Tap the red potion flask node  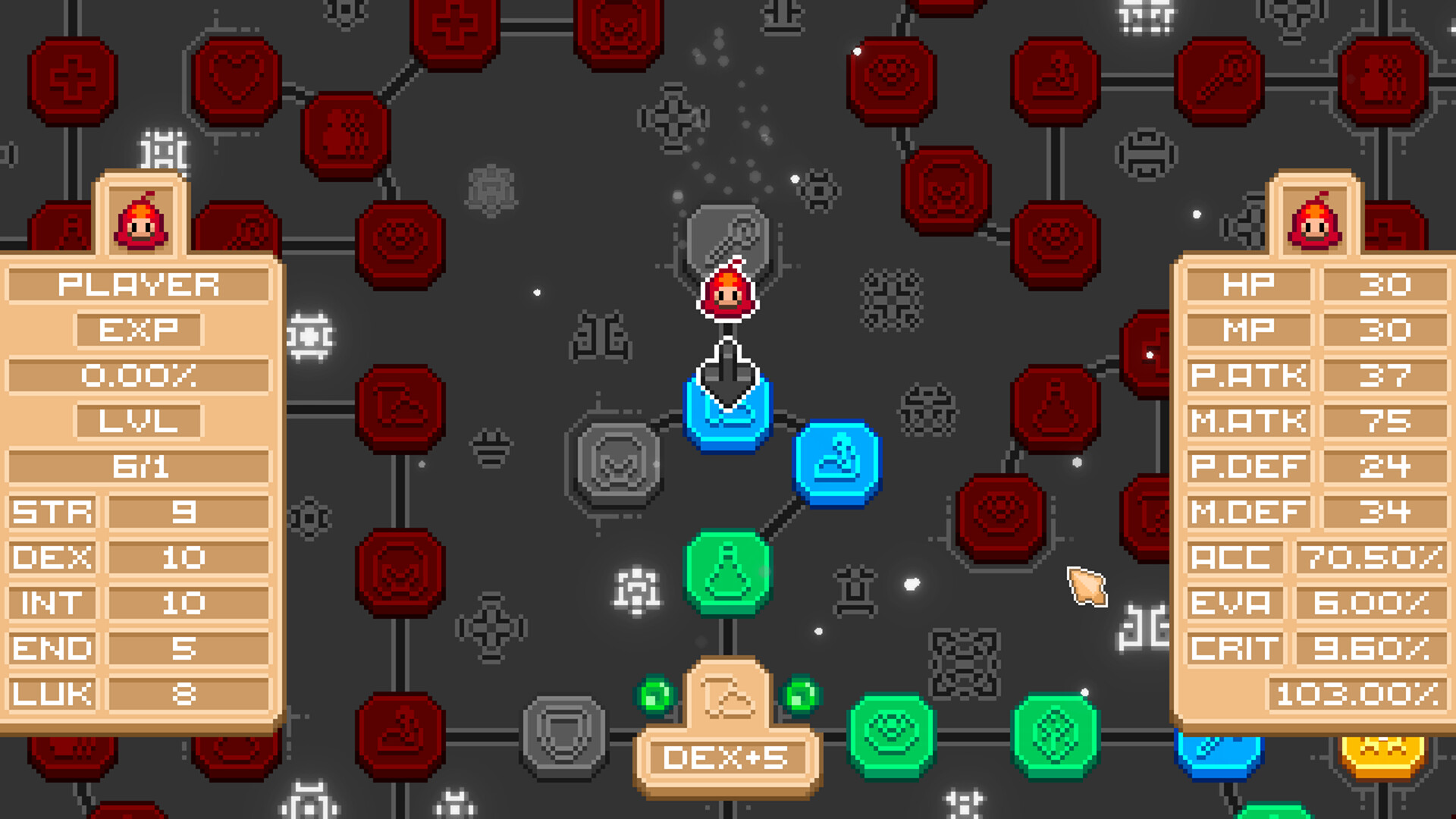tap(1056, 409)
